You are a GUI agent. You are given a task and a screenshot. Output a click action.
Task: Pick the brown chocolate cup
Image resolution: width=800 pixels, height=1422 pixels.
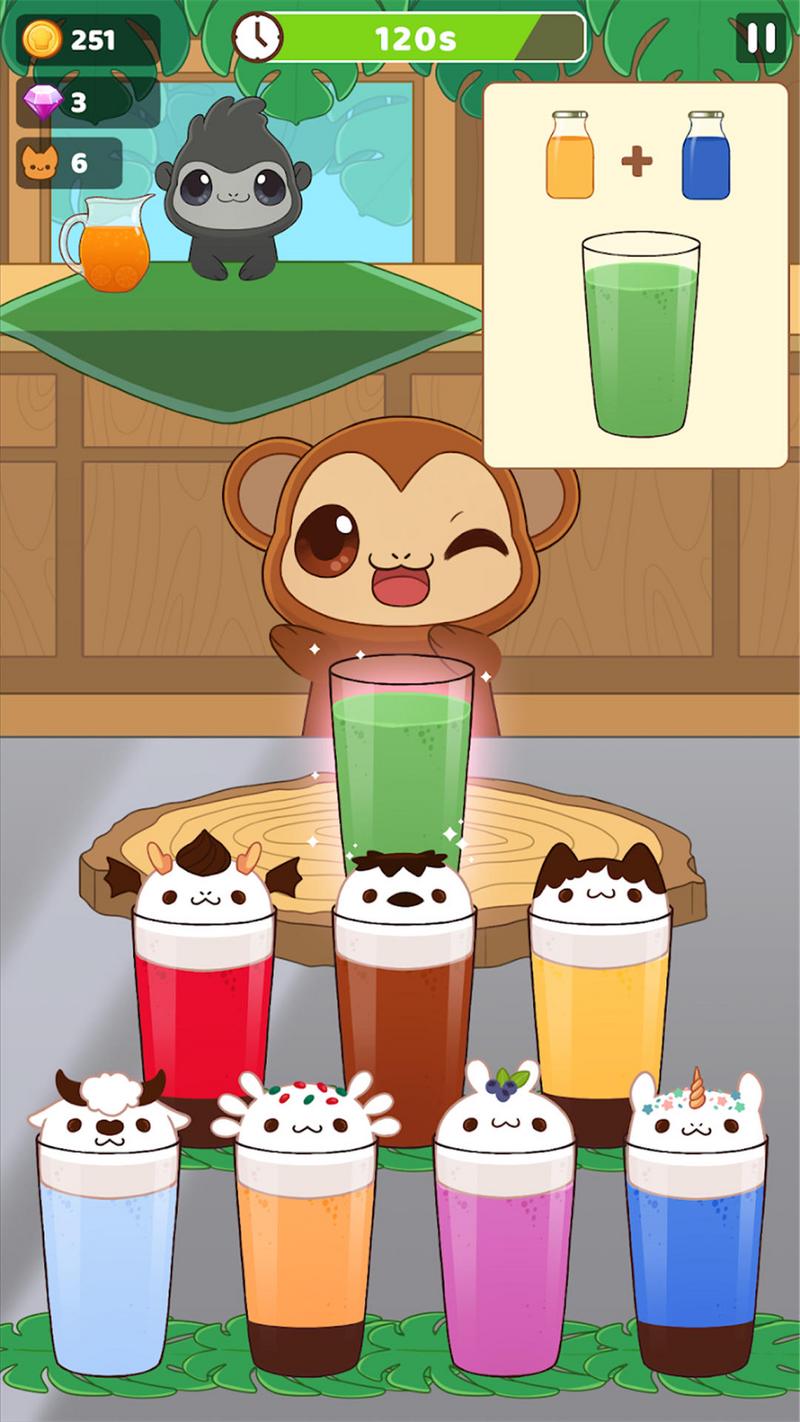(x=404, y=1010)
